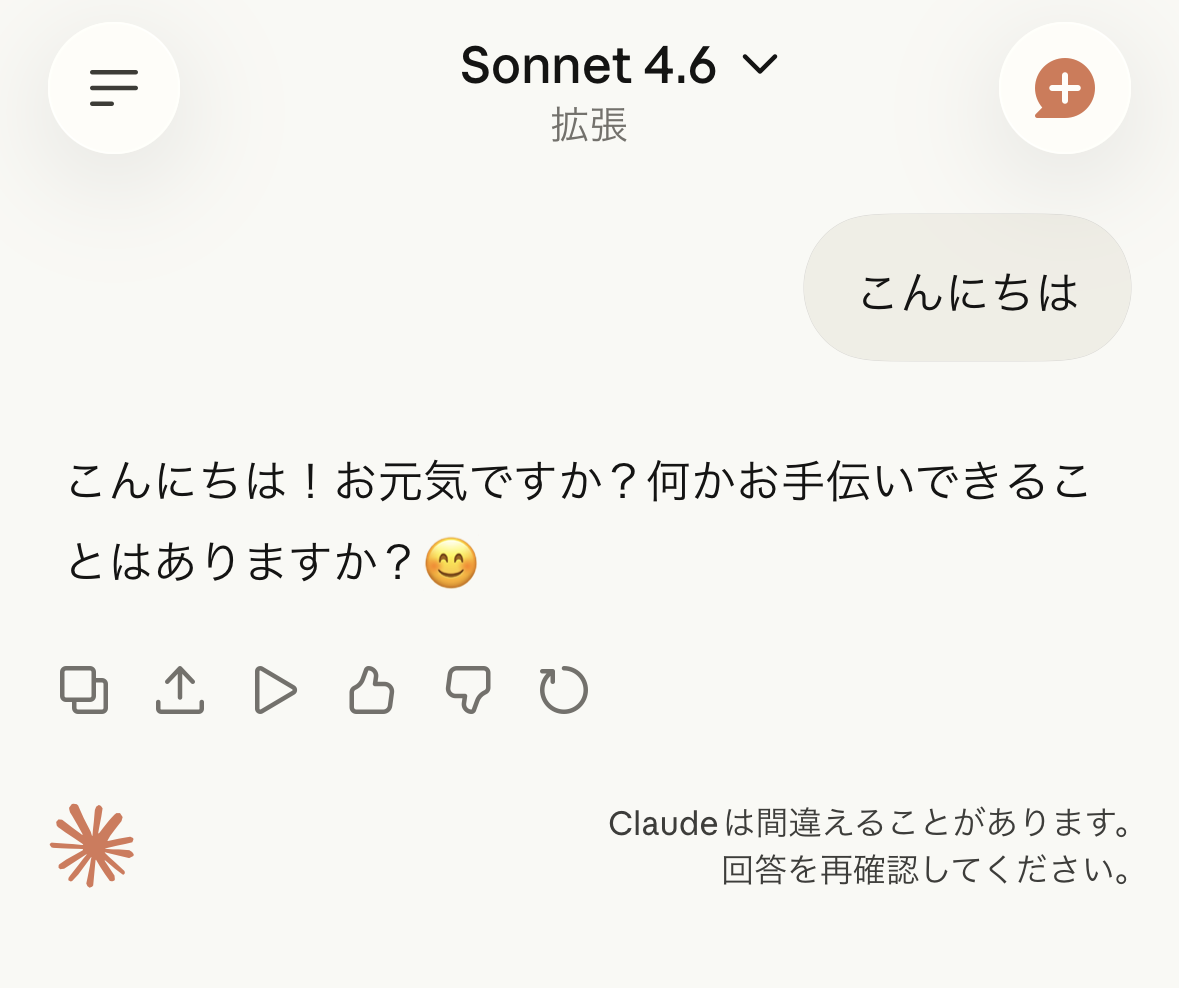The image size is (1179, 988).
Task: Share Claude's response
Action: point(180,690)
